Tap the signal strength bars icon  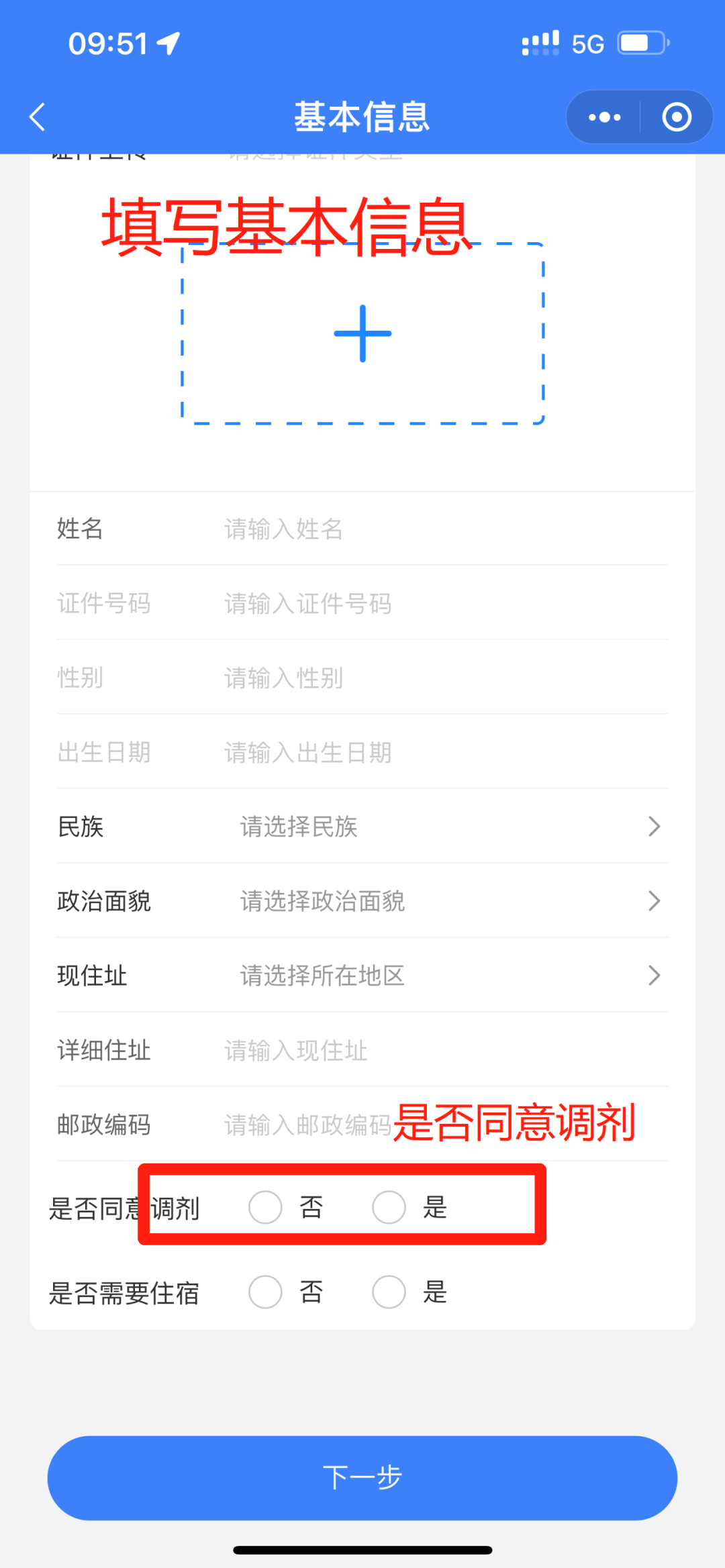540,42
